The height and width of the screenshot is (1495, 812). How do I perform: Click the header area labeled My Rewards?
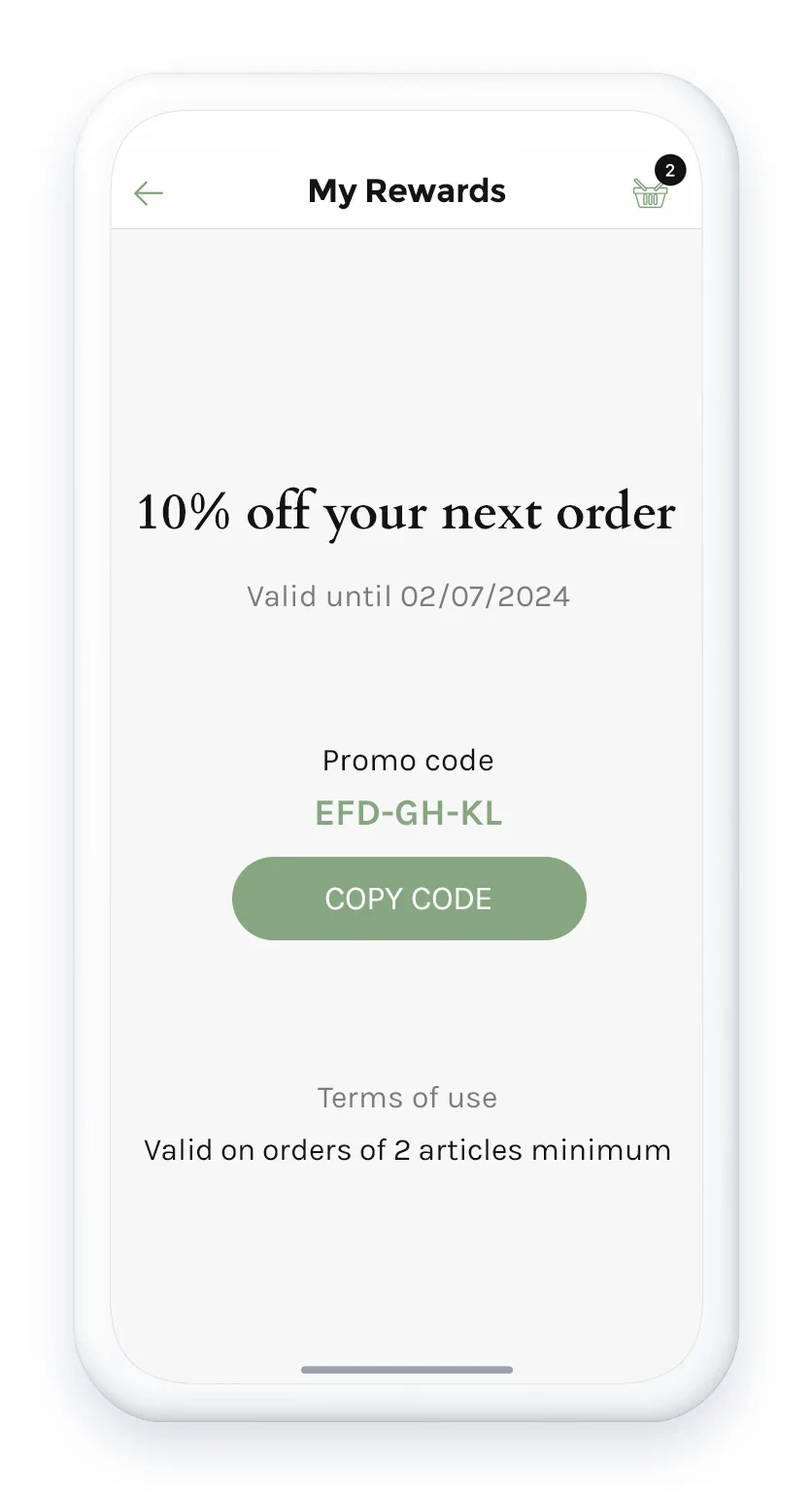coord(406,190)
